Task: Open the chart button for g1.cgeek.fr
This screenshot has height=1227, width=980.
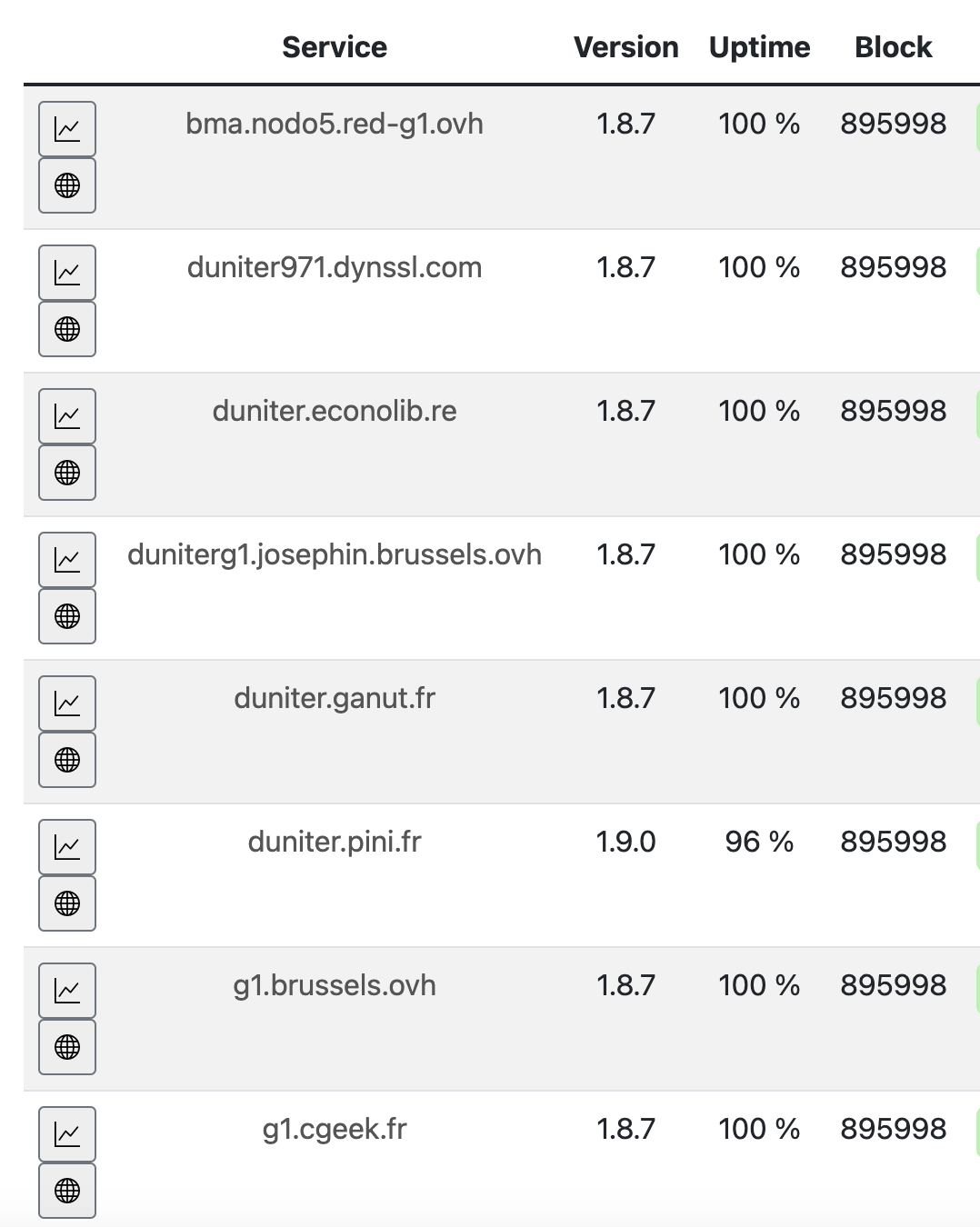Action: (67, 1134)
